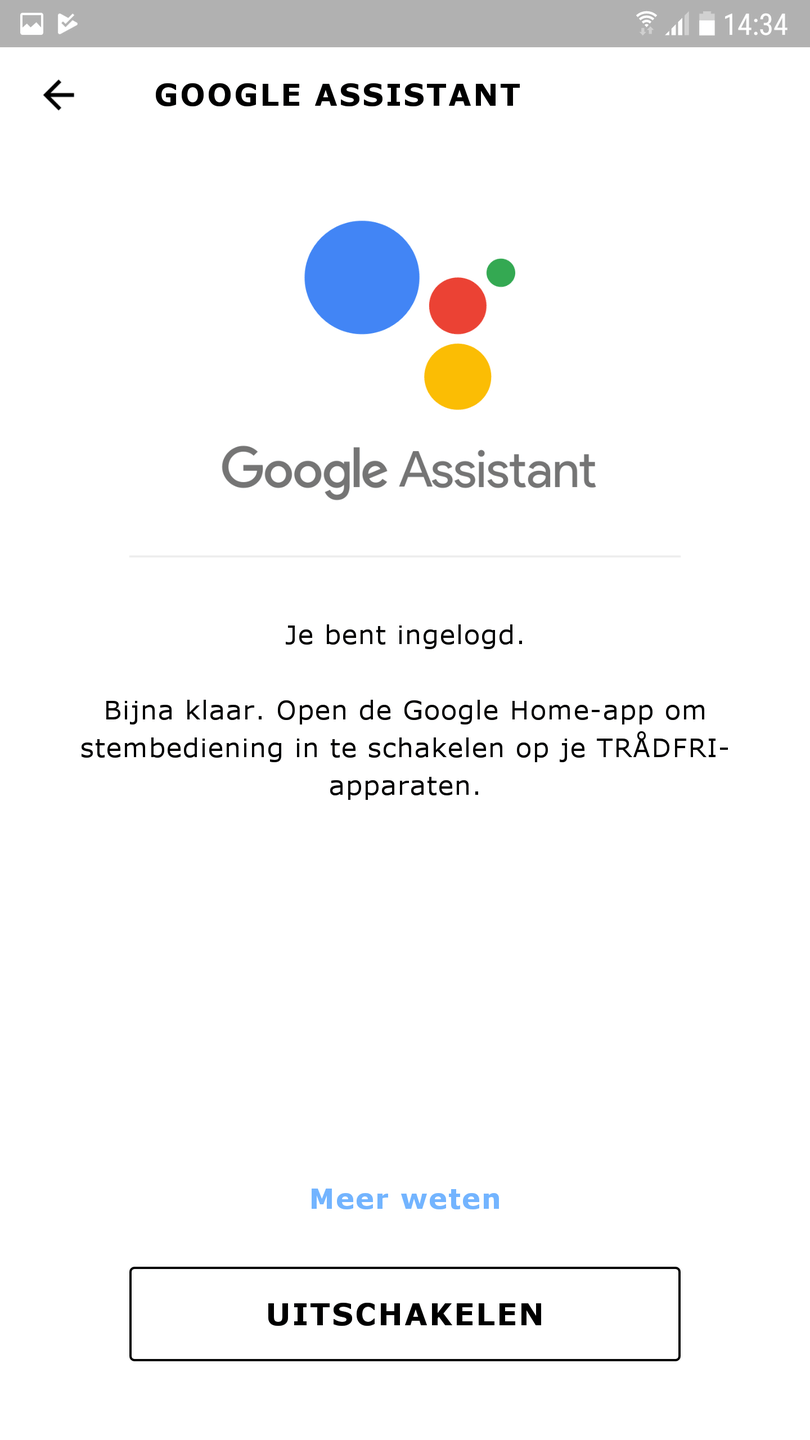Open the Meer weten link

tap(405, 1198)
